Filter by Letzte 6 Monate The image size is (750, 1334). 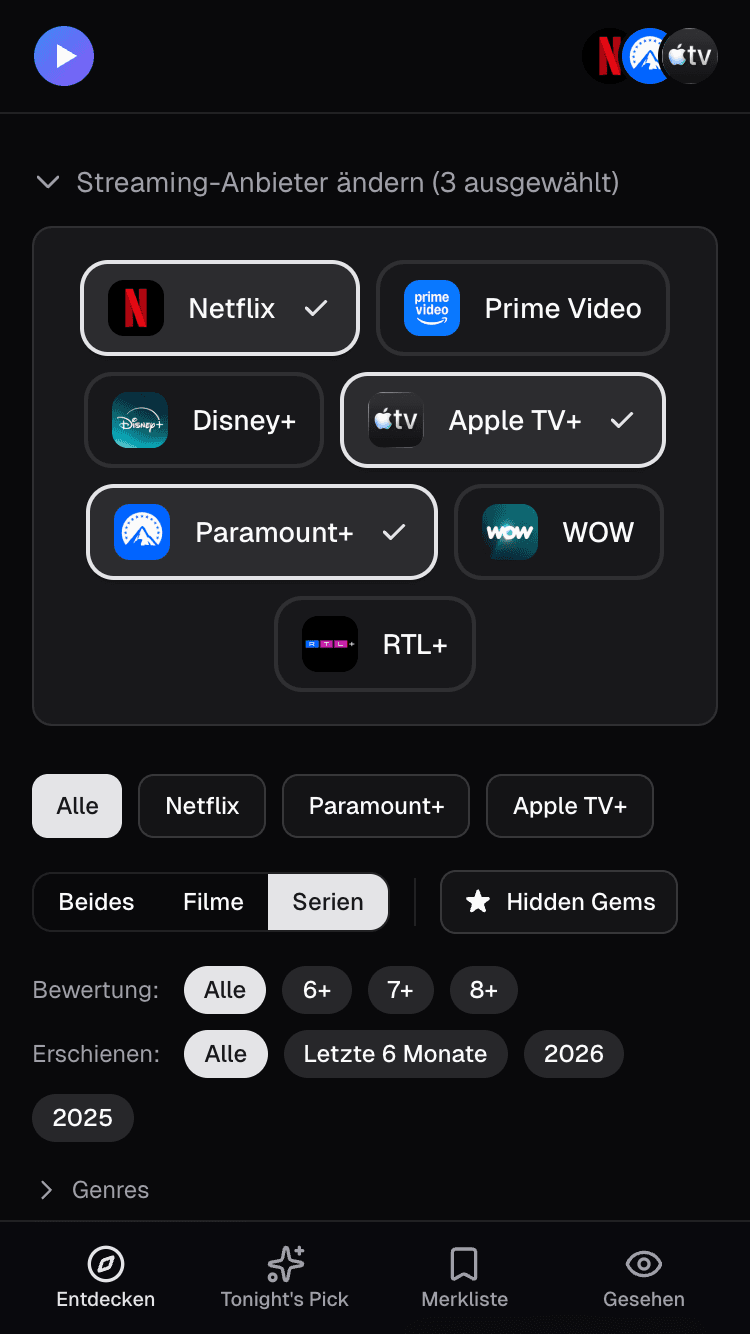(x=395, y=1054)
